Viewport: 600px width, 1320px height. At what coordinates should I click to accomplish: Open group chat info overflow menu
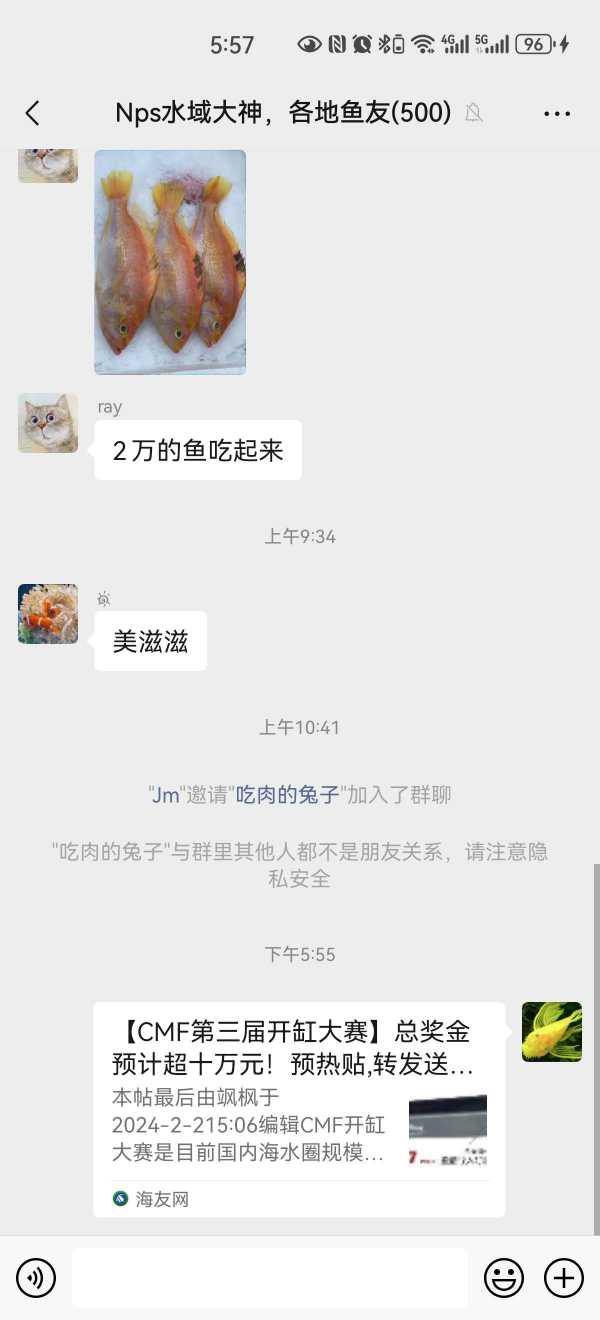557,113
